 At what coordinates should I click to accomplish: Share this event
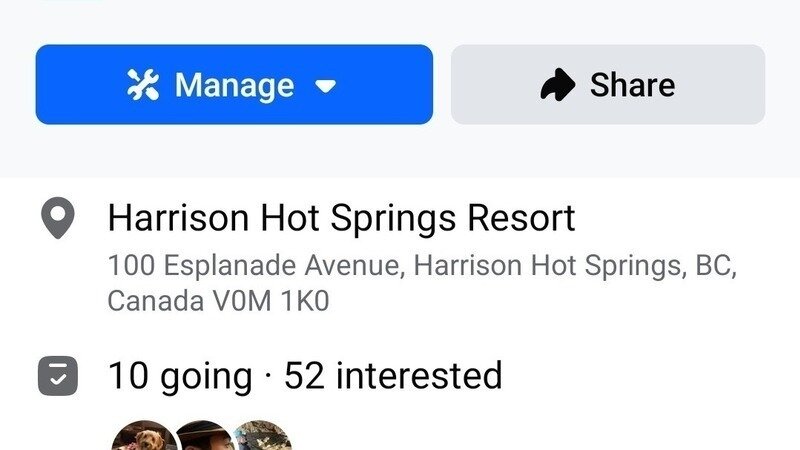click(x=608, y=85)
